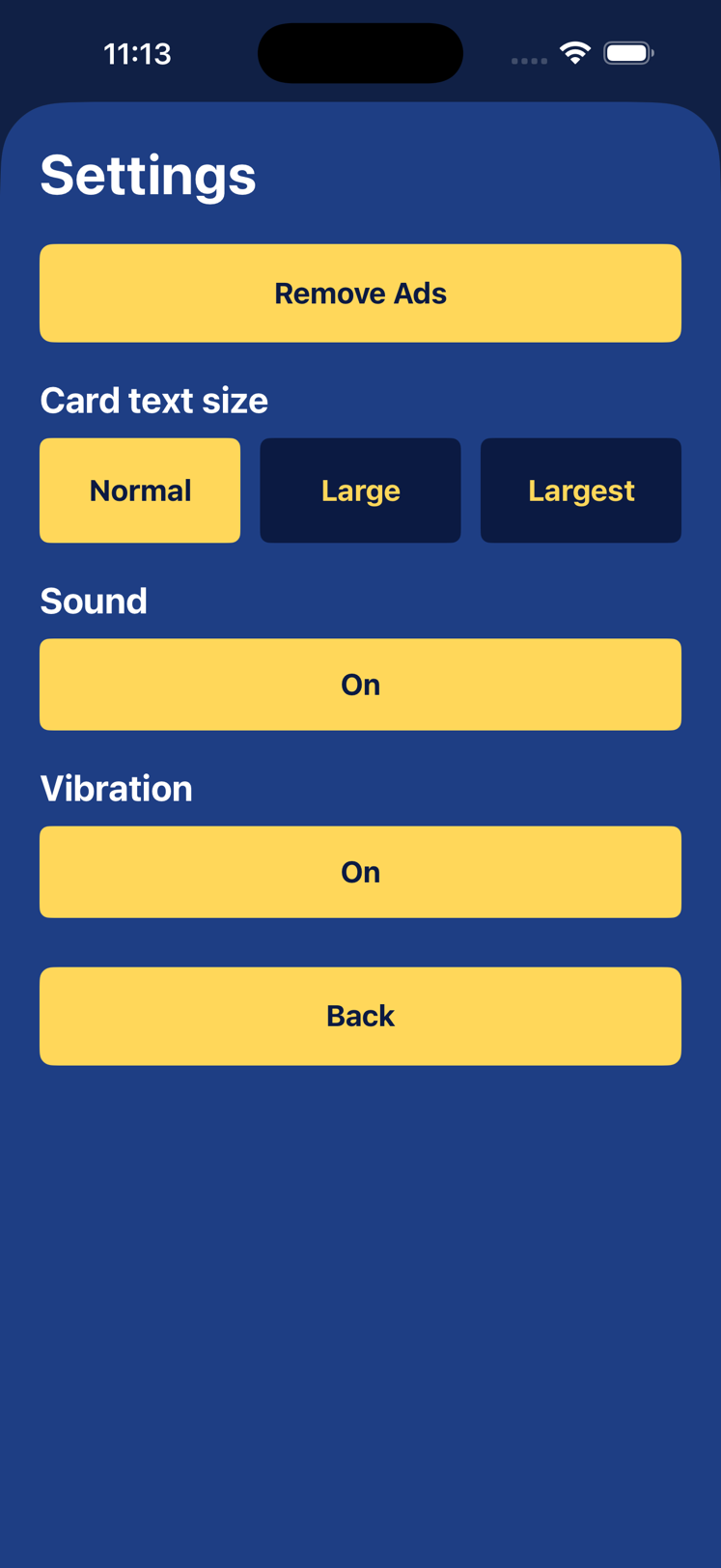Select Normal card text size

[140, 490]
